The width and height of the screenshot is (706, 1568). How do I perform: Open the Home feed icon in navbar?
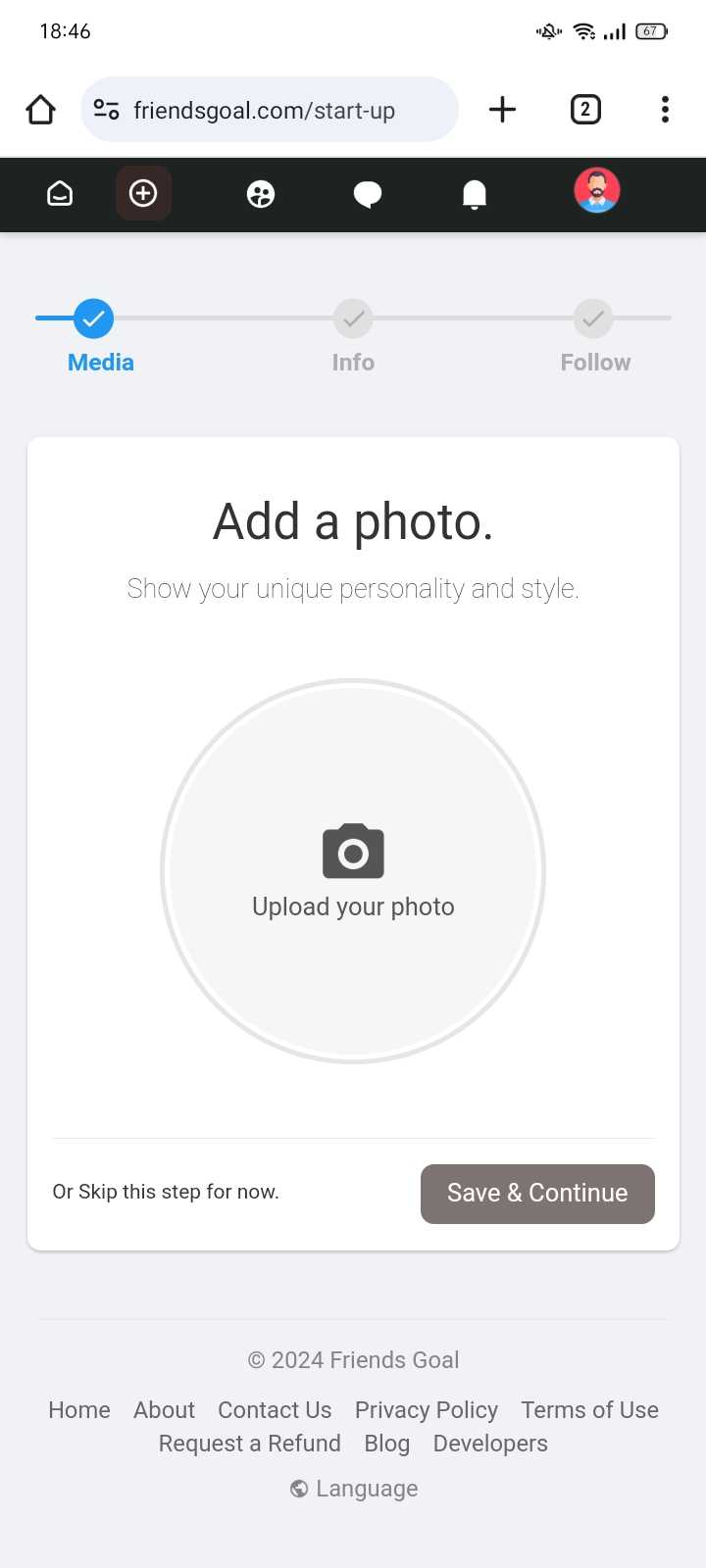(x=59, y=193)
